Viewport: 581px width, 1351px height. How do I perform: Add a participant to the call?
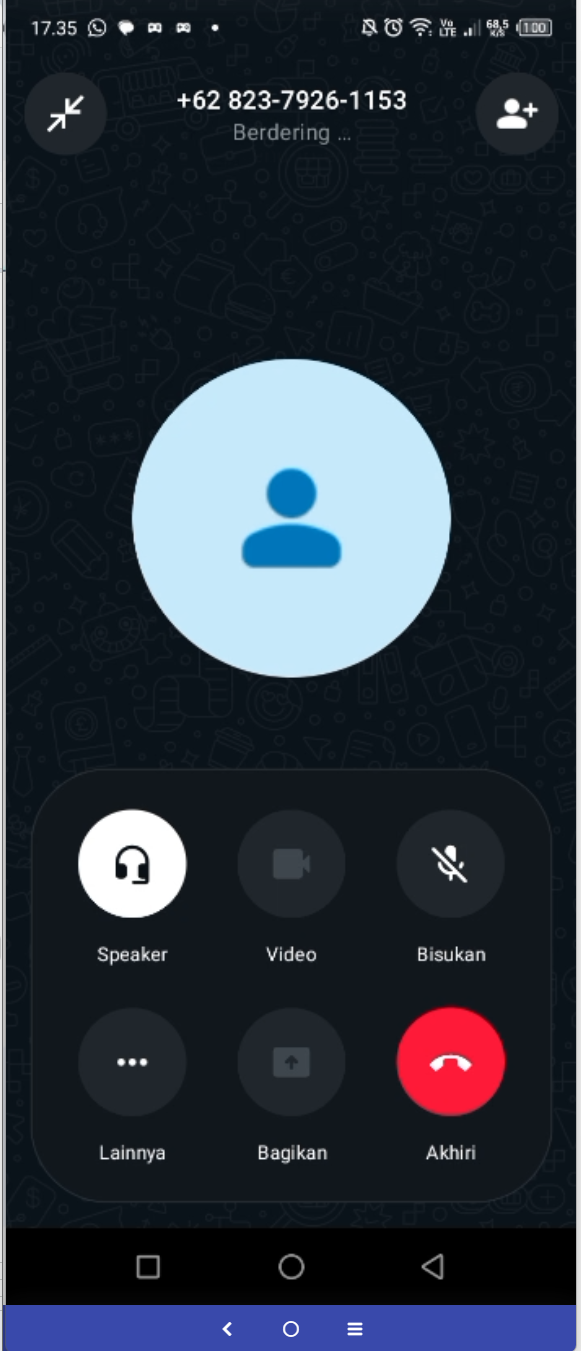point(517,114)
